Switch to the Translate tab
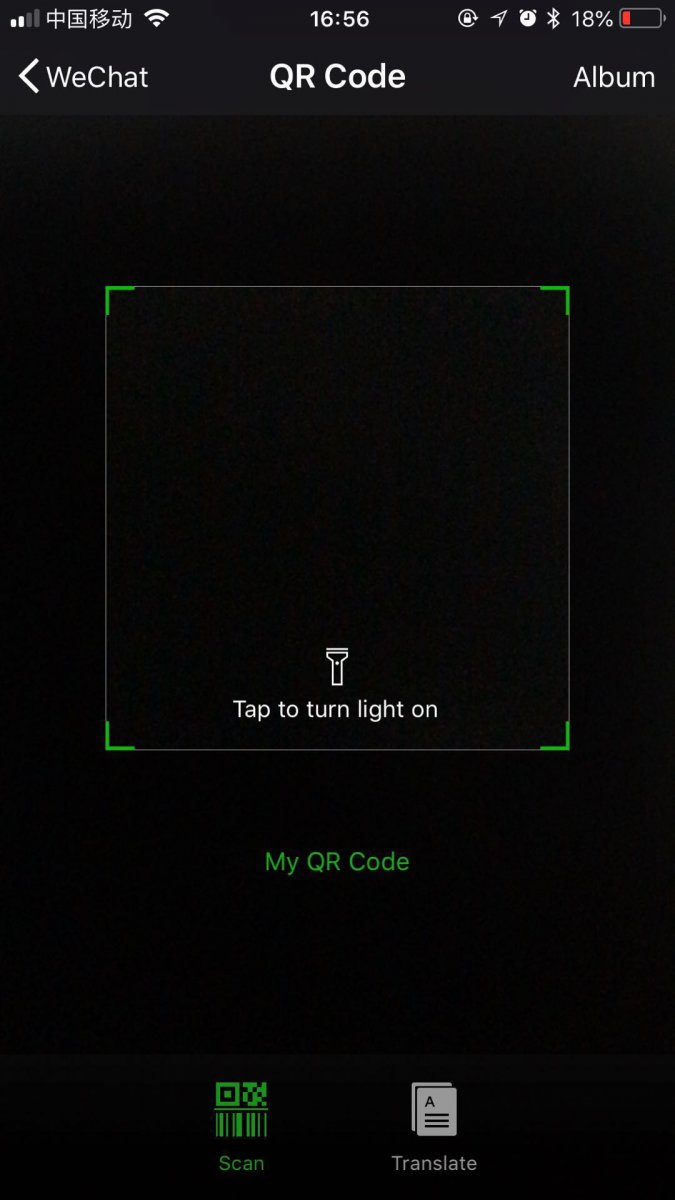Screen dimensions: 675x1200 tap(434, 1126)
